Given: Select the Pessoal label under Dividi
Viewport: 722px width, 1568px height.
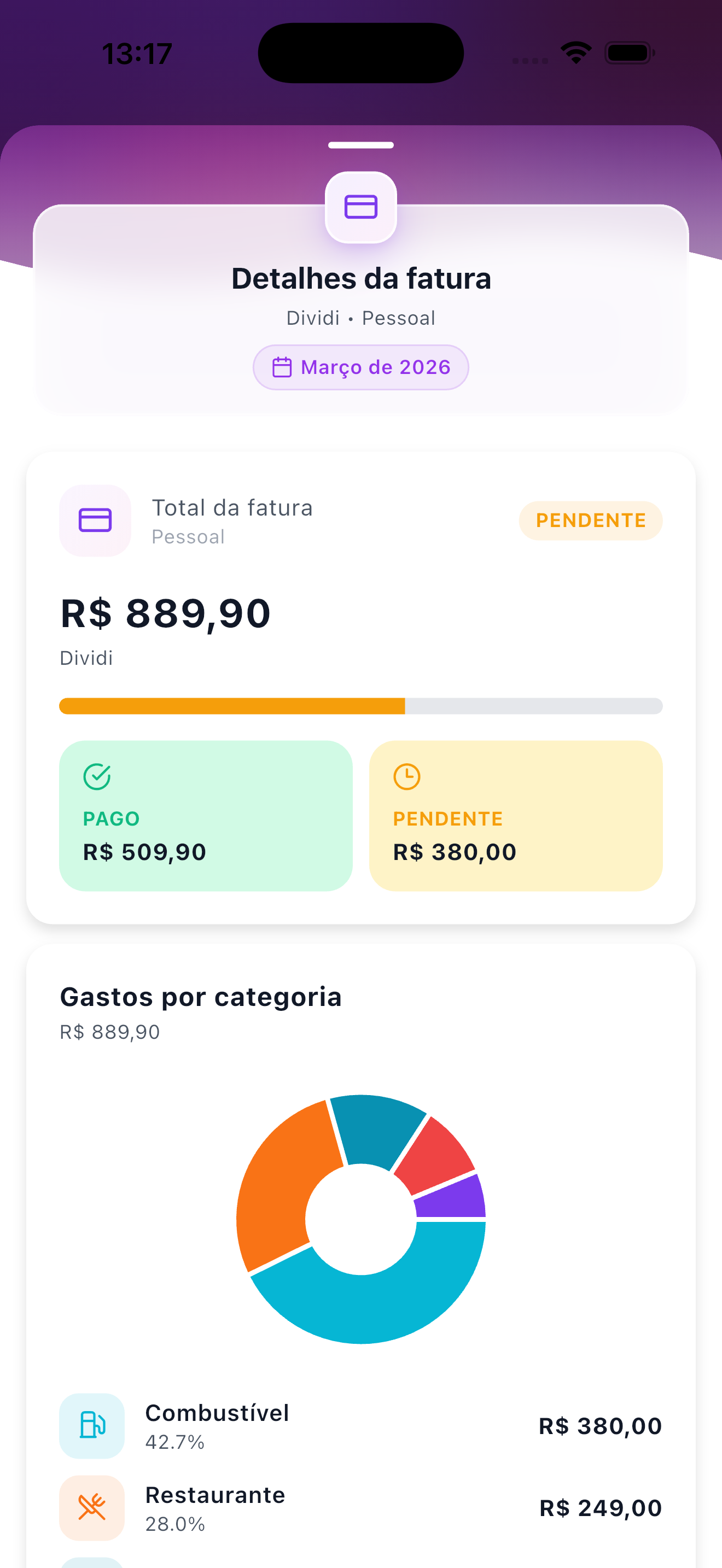Looking at the screenshot, I should 398,317.
